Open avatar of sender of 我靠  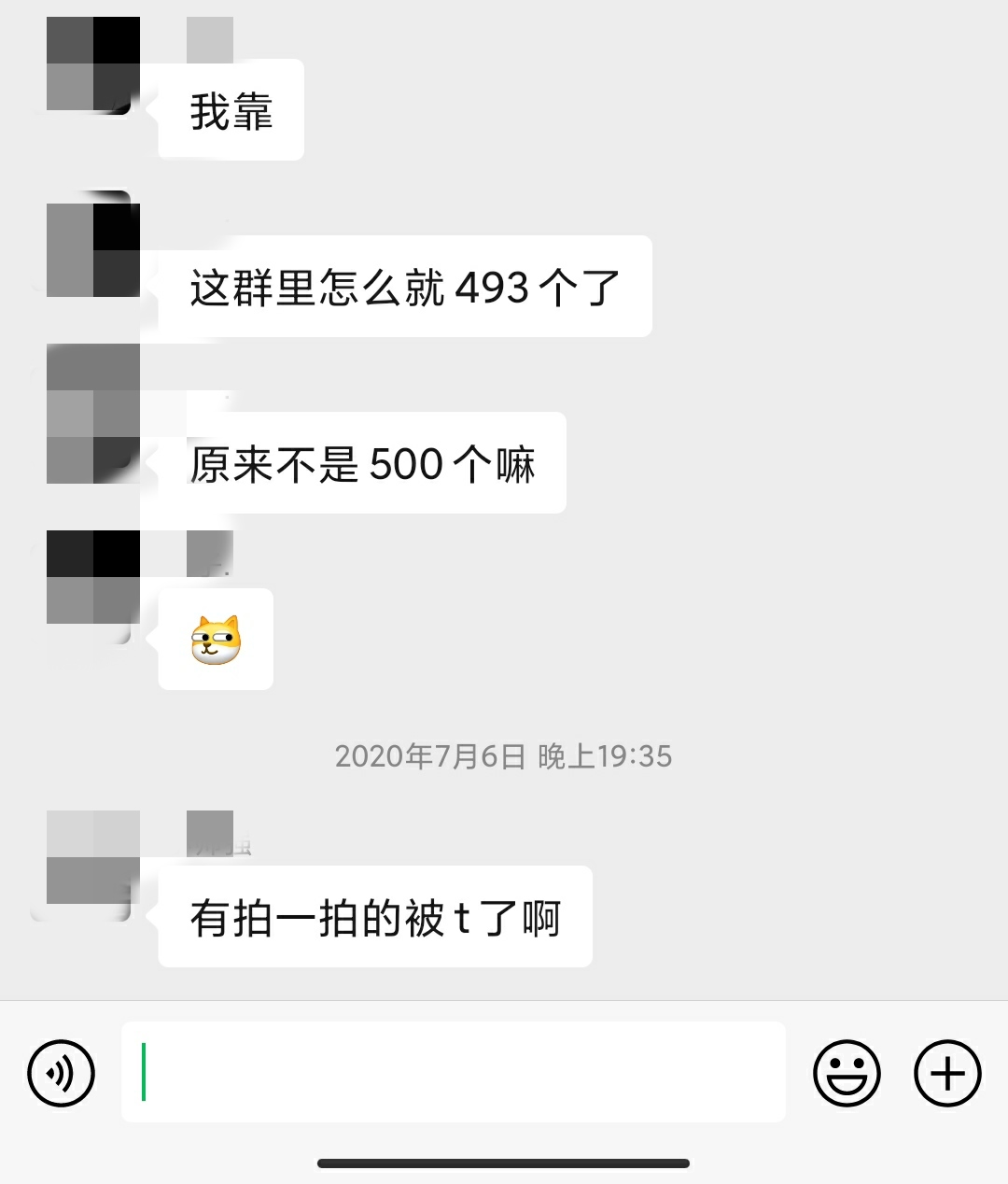(x=92, y=63)
